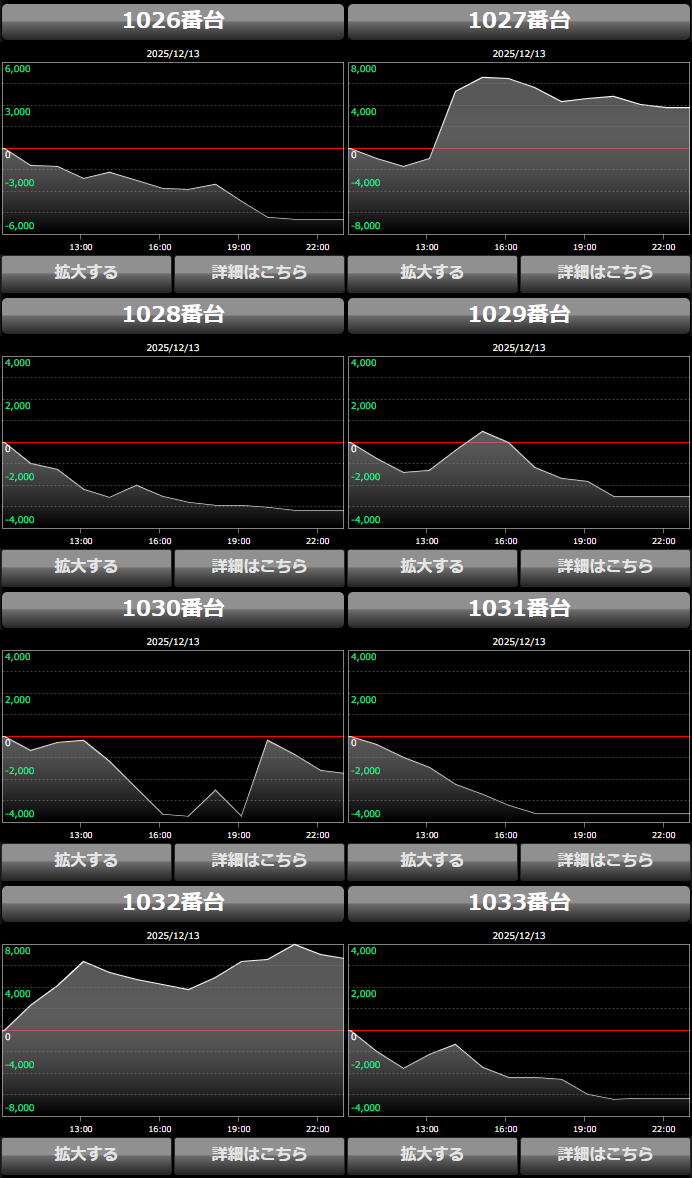Select the 1026番台 header bar
Viewport: 692px width, 1178px height.
173,21
